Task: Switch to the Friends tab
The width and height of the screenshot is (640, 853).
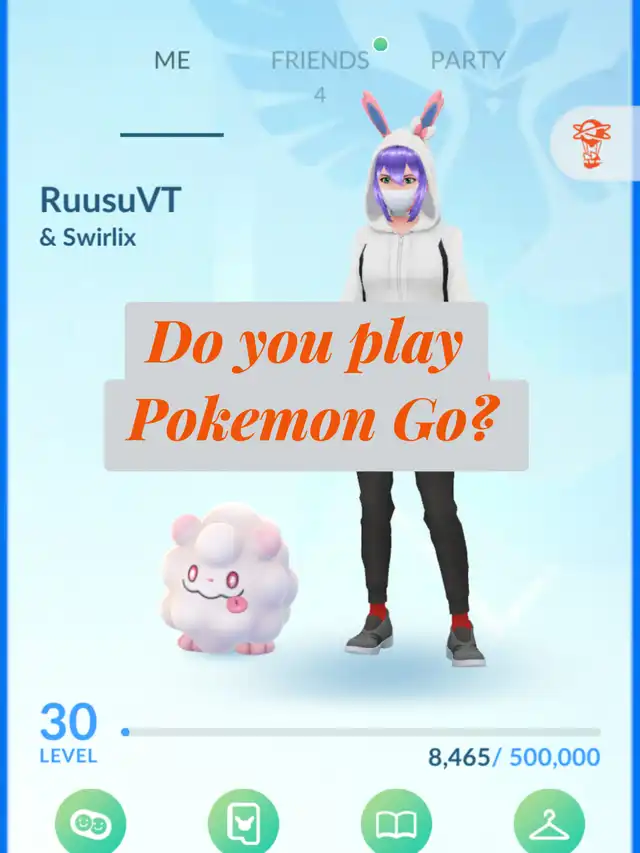Action: point(319,61)
